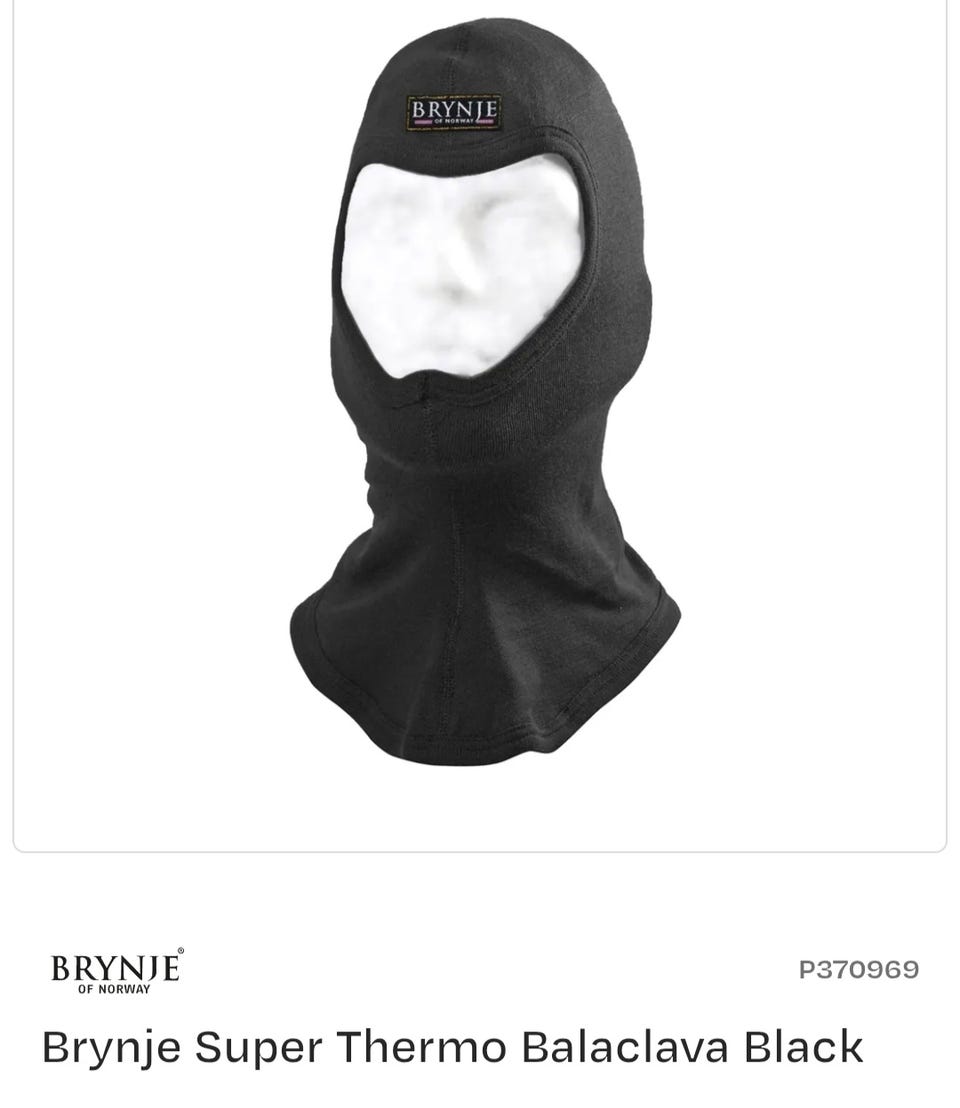This screenshot has width=960, height=1108.
Task: Open the Brynje of Norway brand link
Action: coord(117,971)
